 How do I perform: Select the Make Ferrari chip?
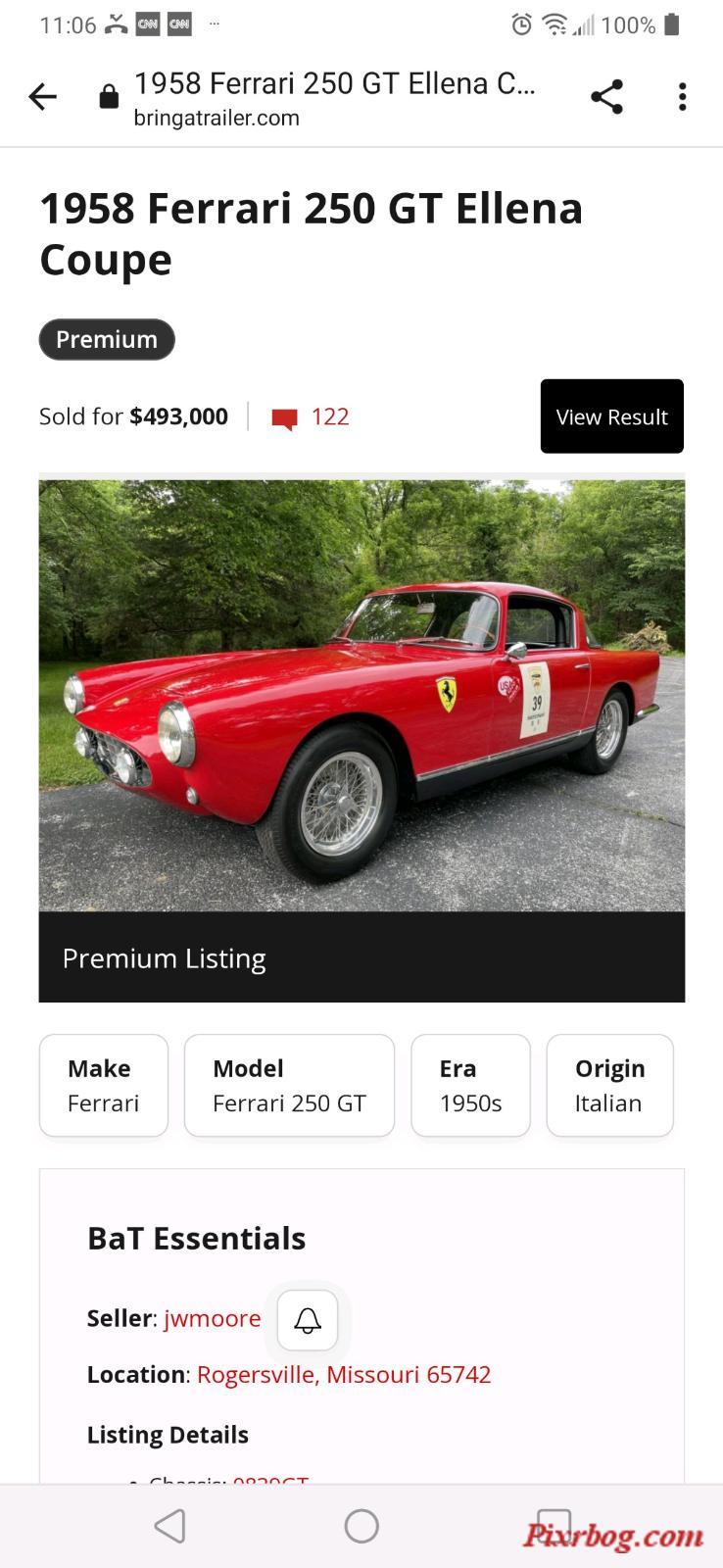click(x=104, y=1086)
